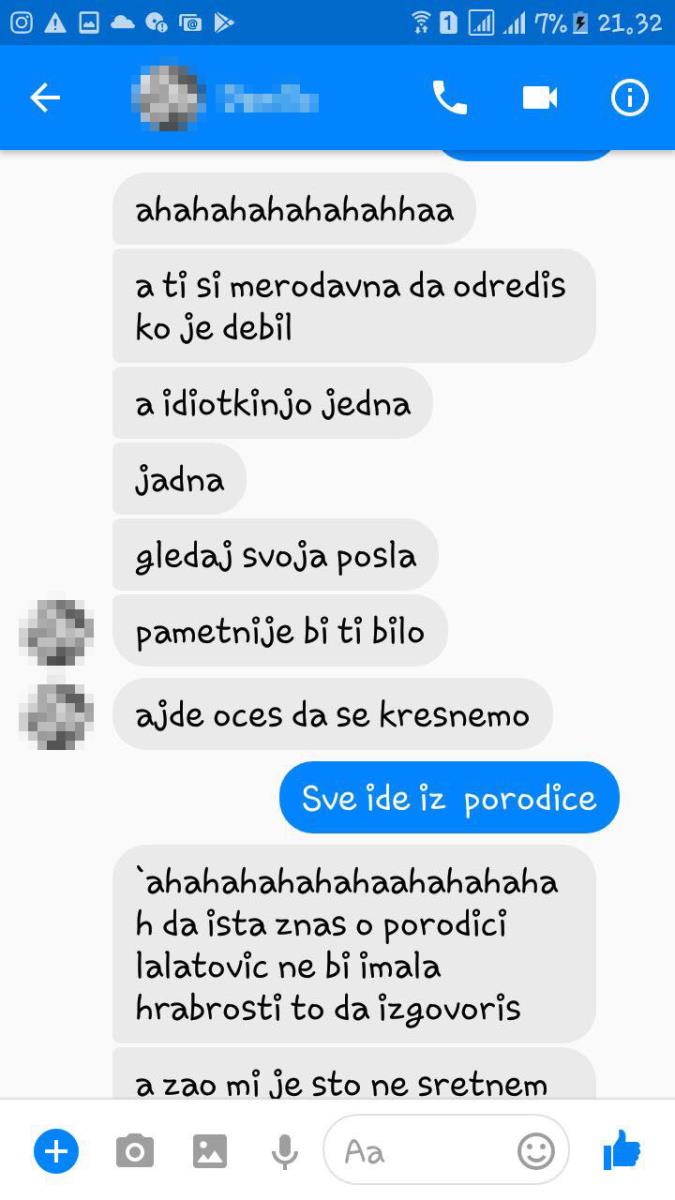Image resolution: width=675 pixels, height=1200 pixels.
Task: Start a video call
Action: (540, 98)
